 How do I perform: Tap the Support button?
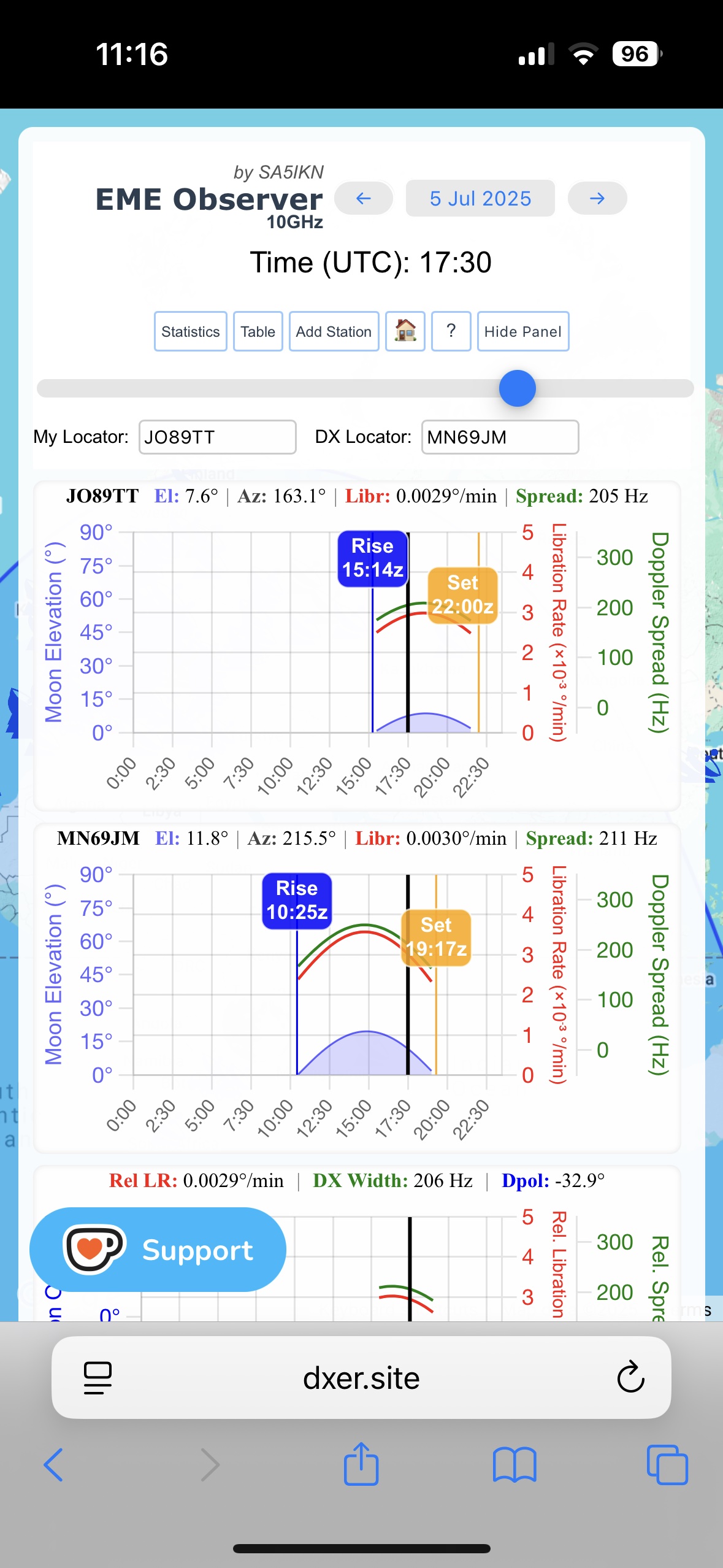click(158, 1250)
